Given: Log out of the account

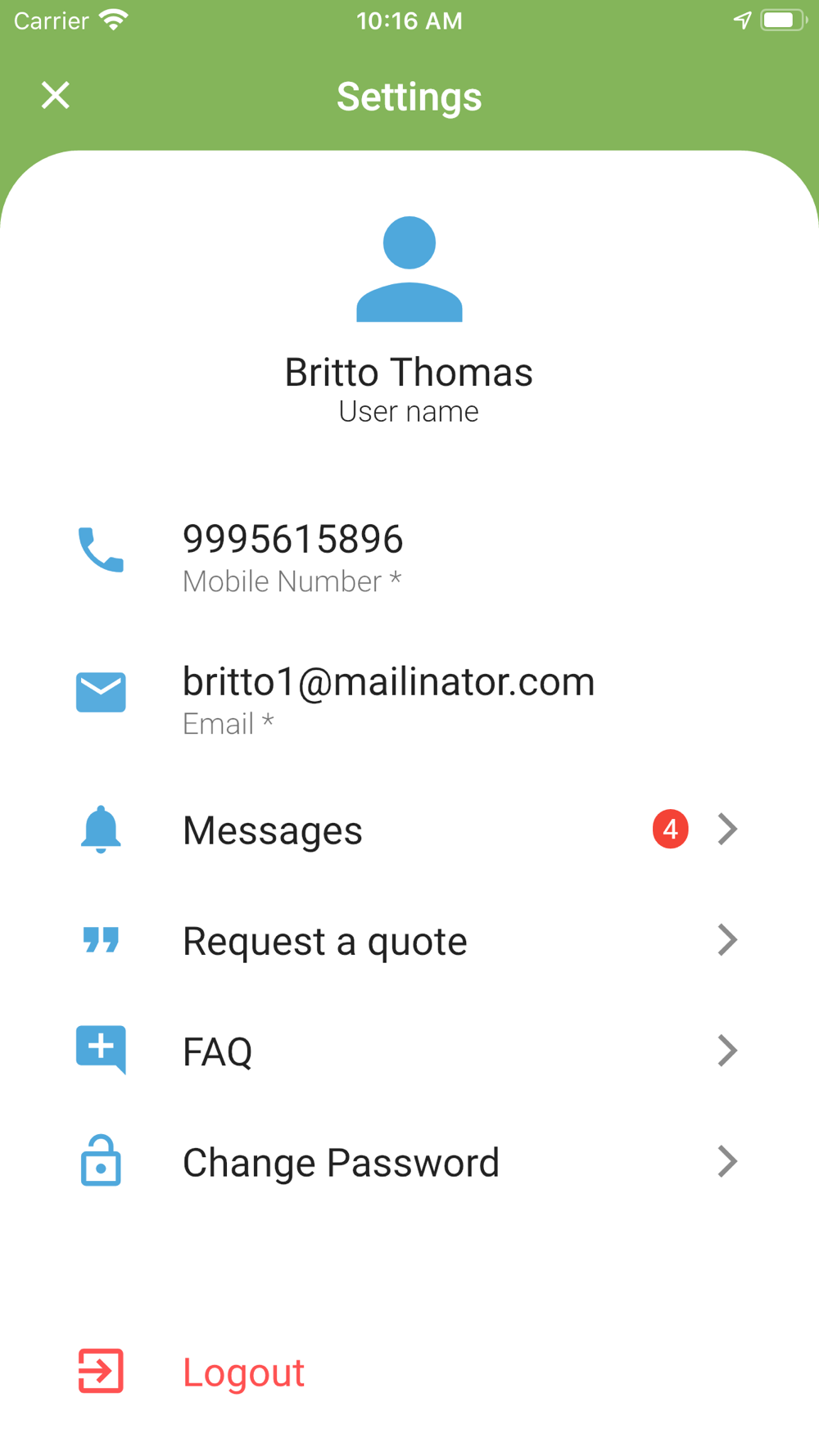Looking at the screenshot, I should tap(244, 1372).
